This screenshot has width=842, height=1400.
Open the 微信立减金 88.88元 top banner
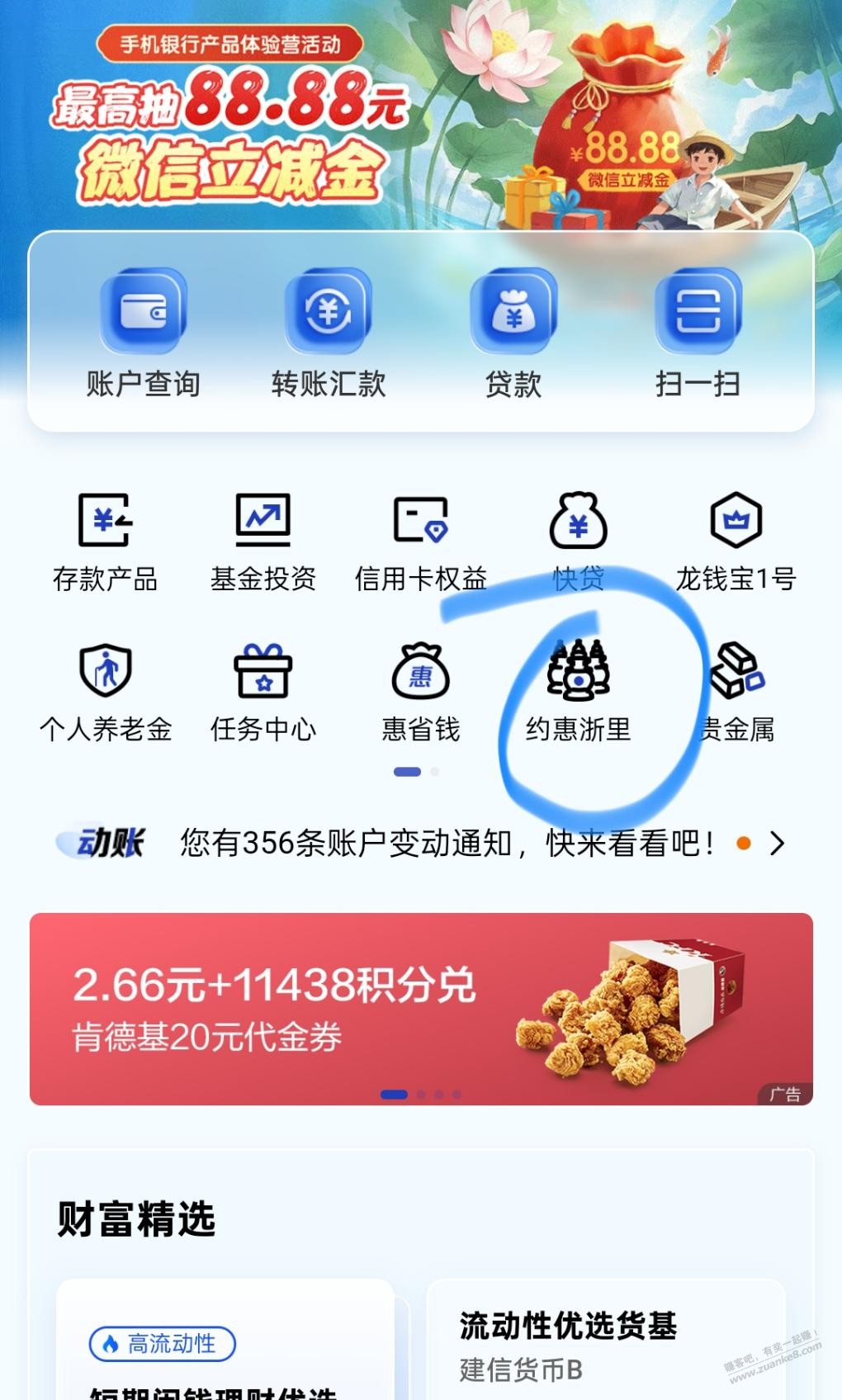[421, 116]
